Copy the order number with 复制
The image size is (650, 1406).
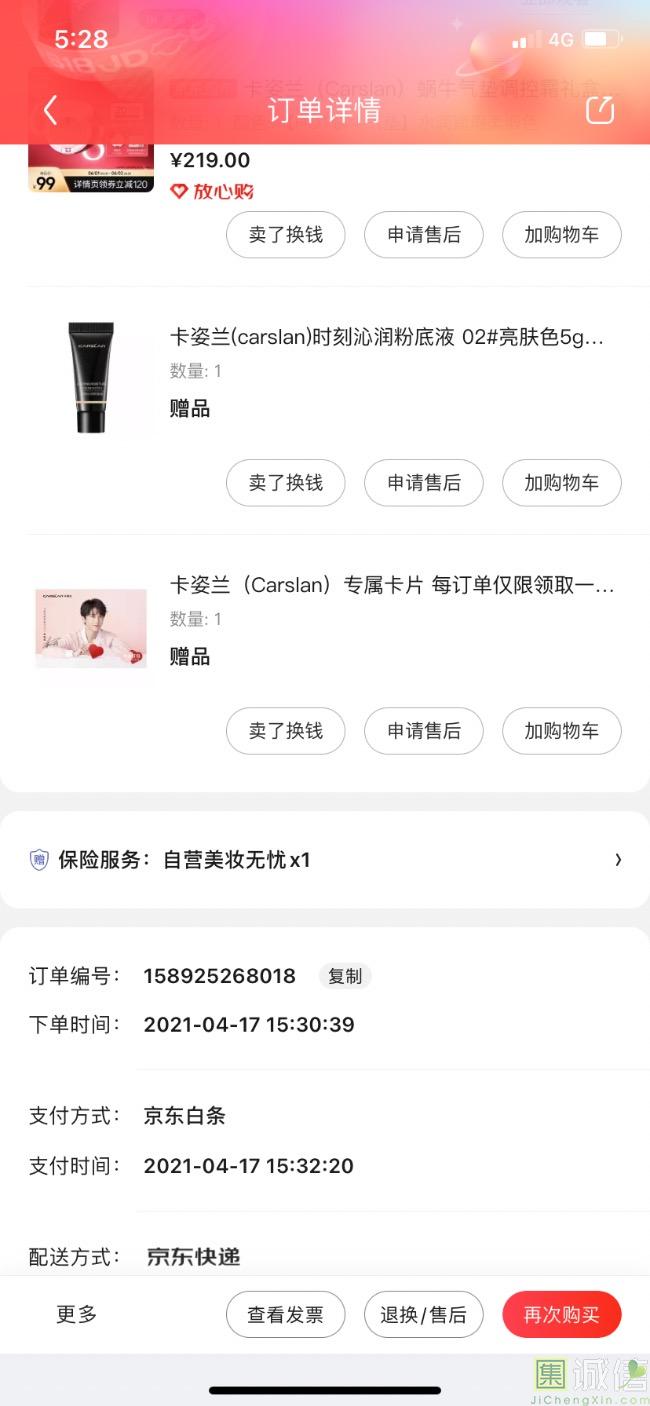pyautogui.click(x=345, y=976)
